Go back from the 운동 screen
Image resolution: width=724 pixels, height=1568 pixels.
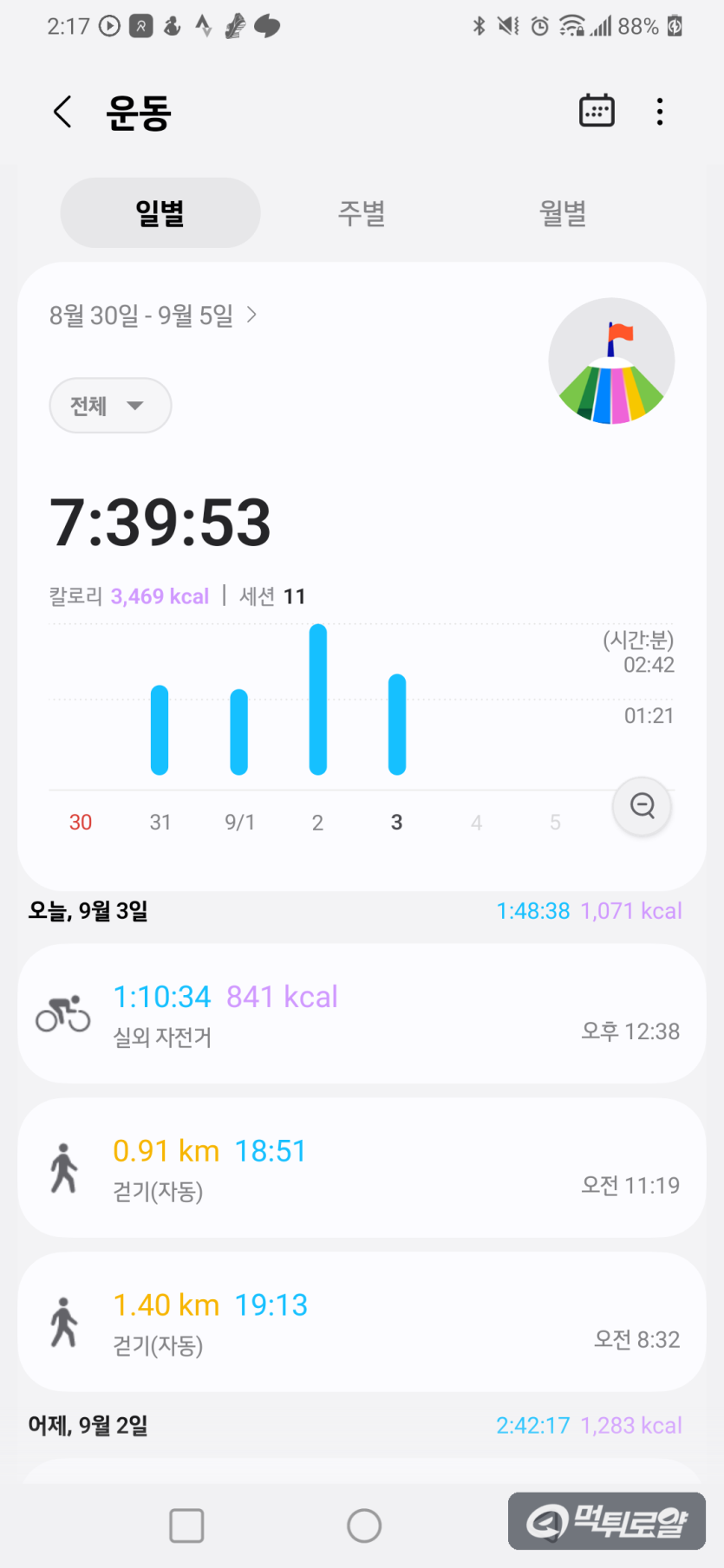(x=62, y=112)
